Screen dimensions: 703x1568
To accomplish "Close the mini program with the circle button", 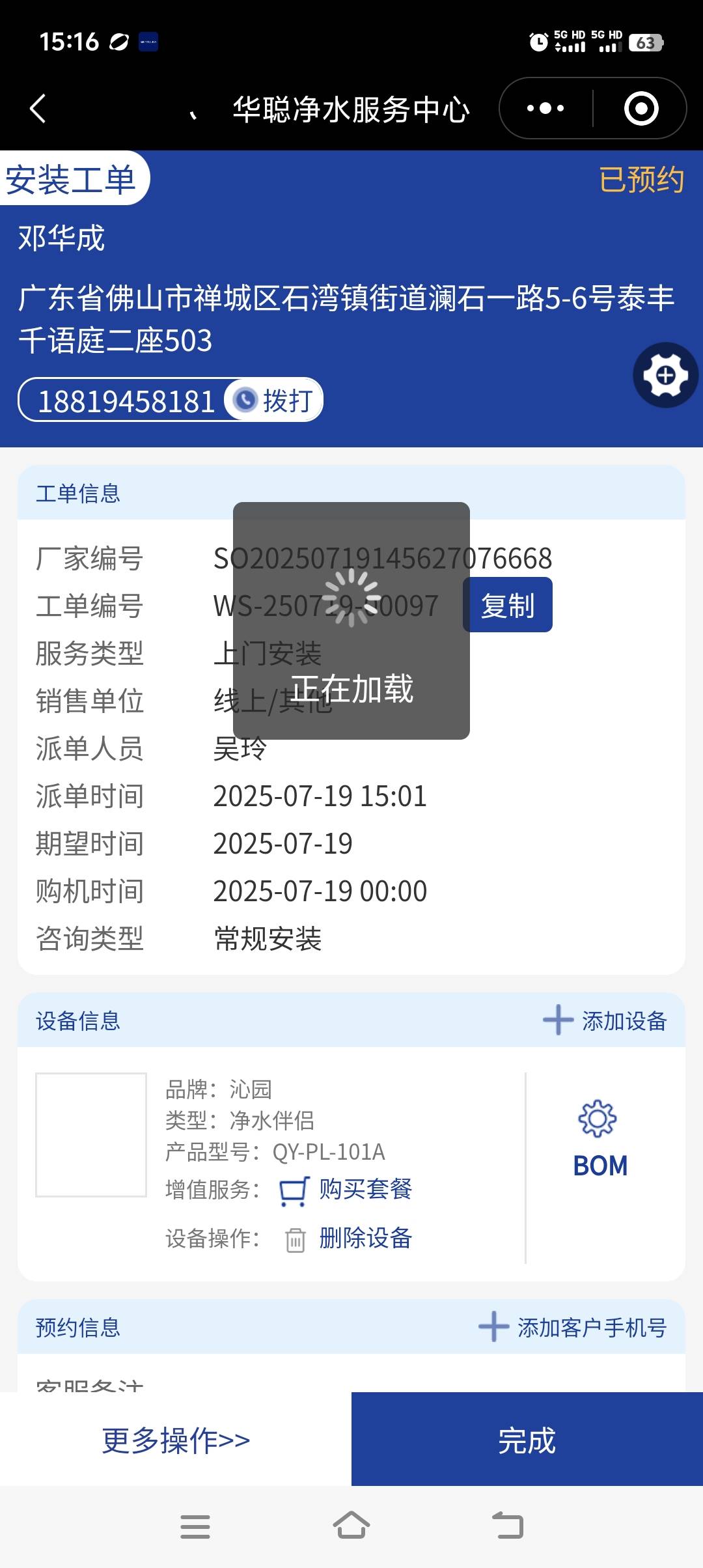I will 641,108.
